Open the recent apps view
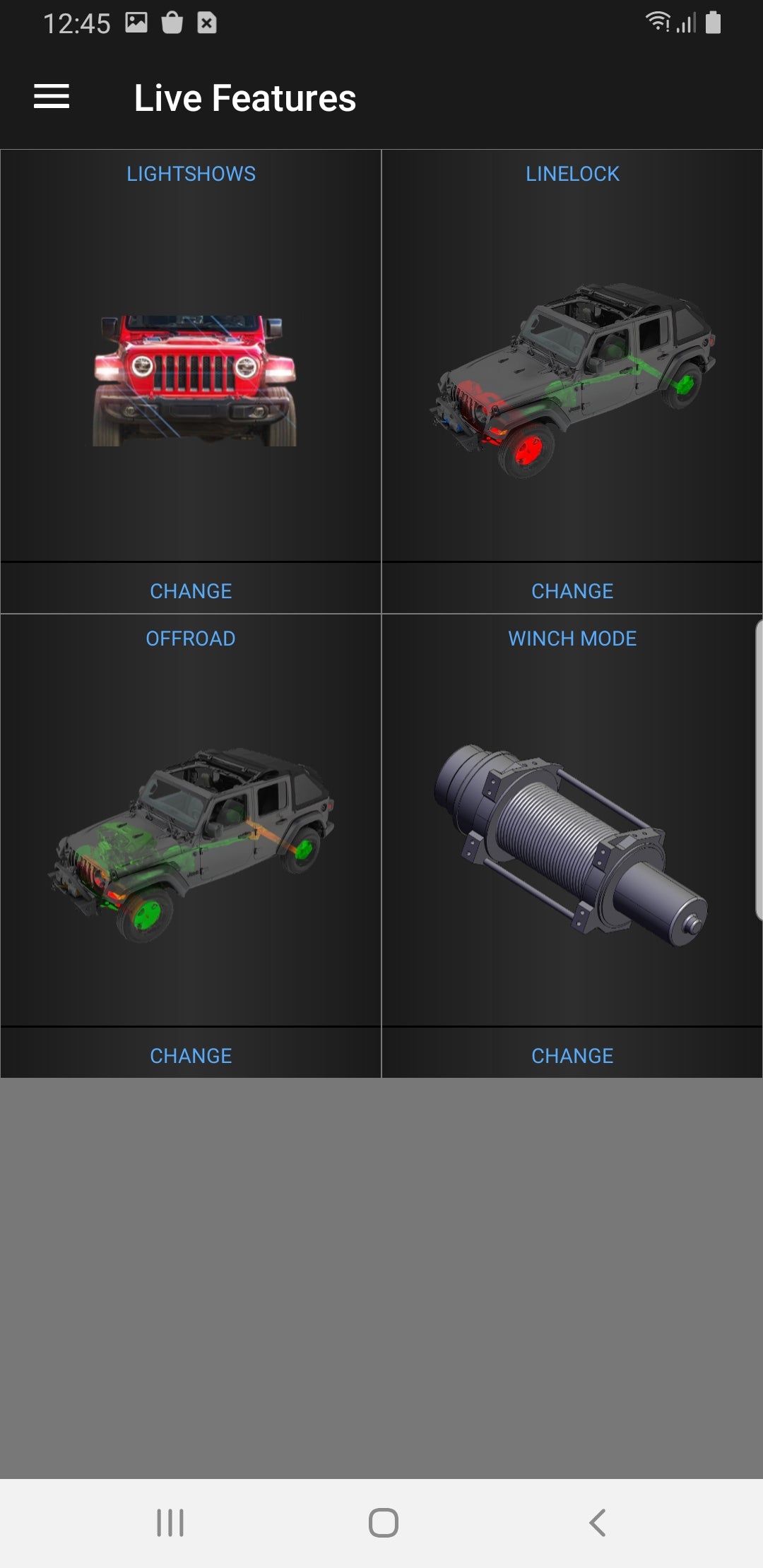 170,1522
